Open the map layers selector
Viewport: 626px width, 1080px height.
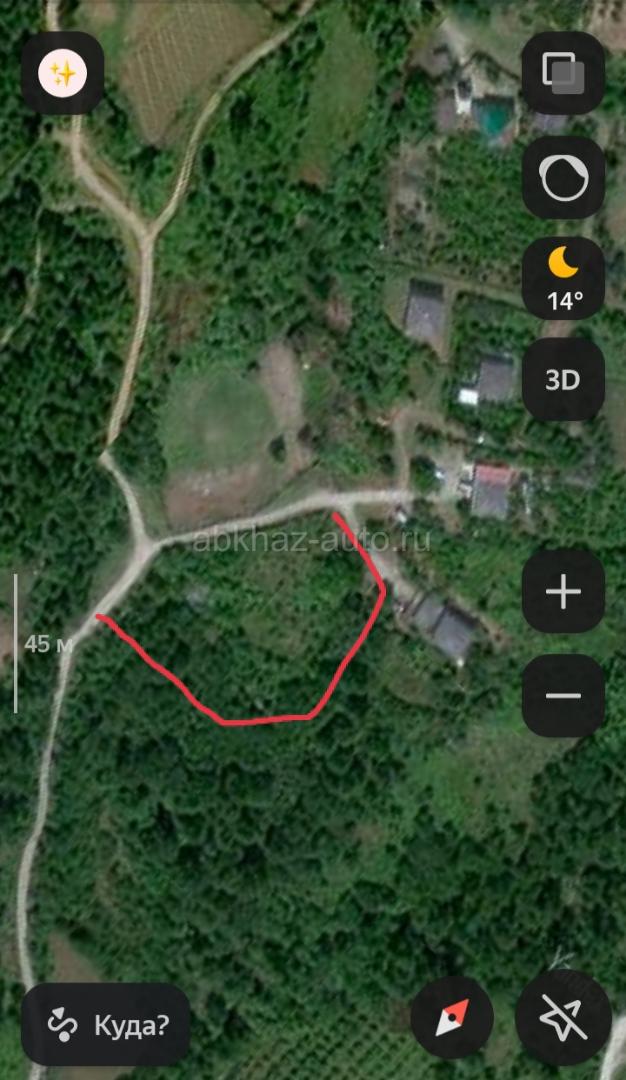[563, 73]
